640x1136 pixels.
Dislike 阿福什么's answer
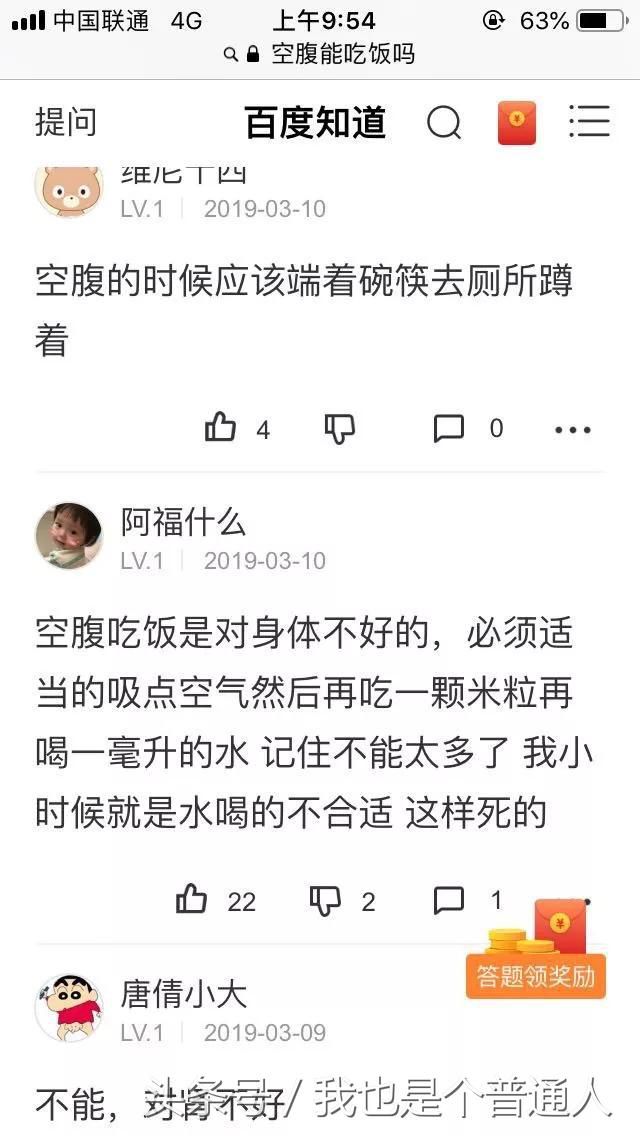325,901
